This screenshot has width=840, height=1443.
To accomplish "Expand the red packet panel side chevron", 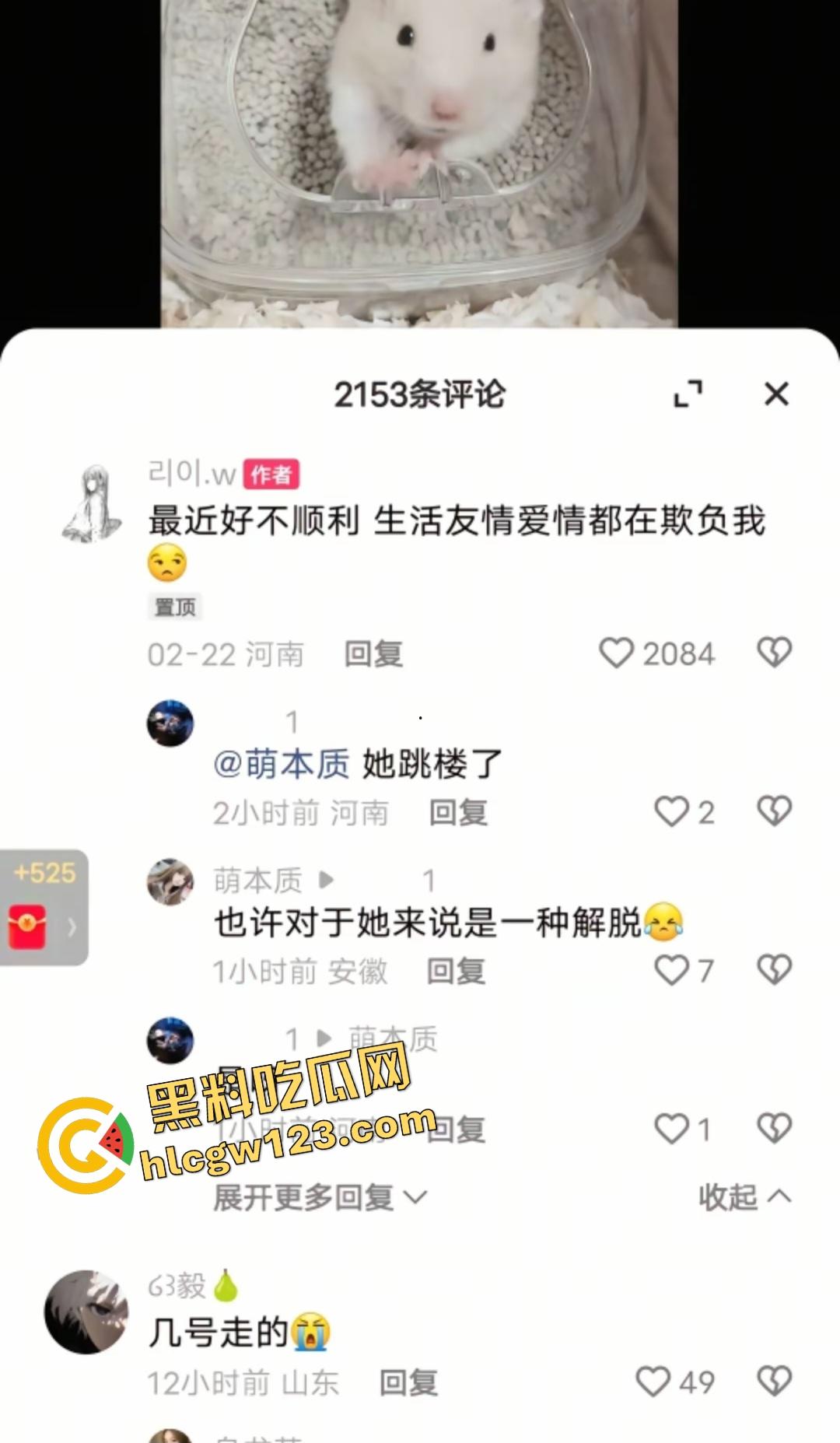I will [x=74, y=926].
